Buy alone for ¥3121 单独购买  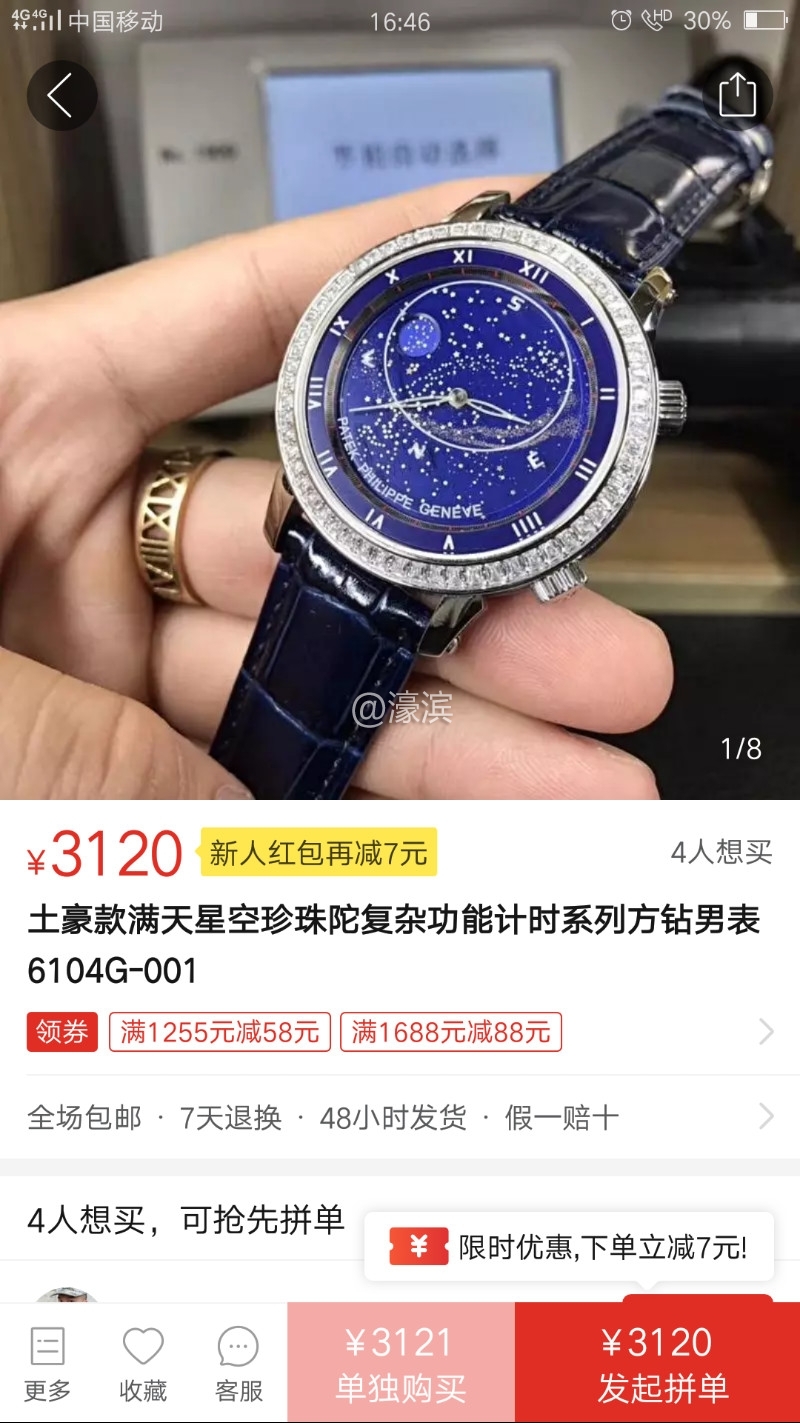click(x=401, y=1364)
